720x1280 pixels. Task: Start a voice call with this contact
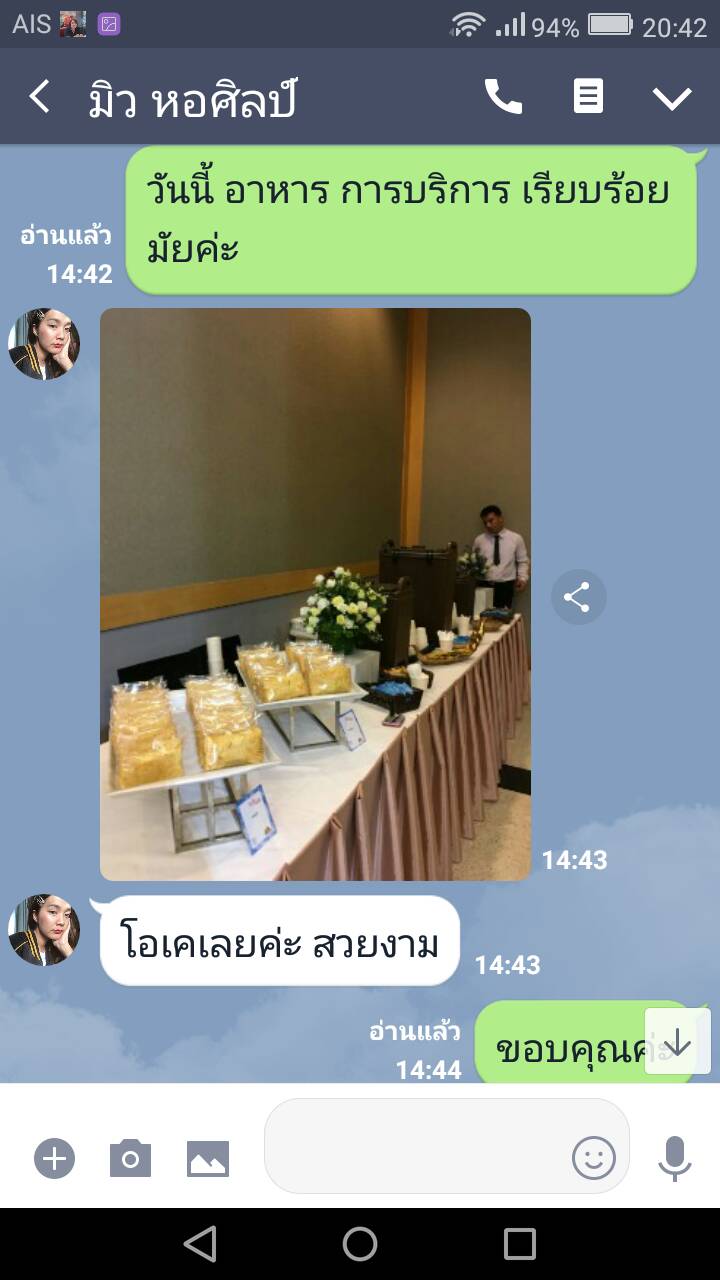click(x=503, y=97)
